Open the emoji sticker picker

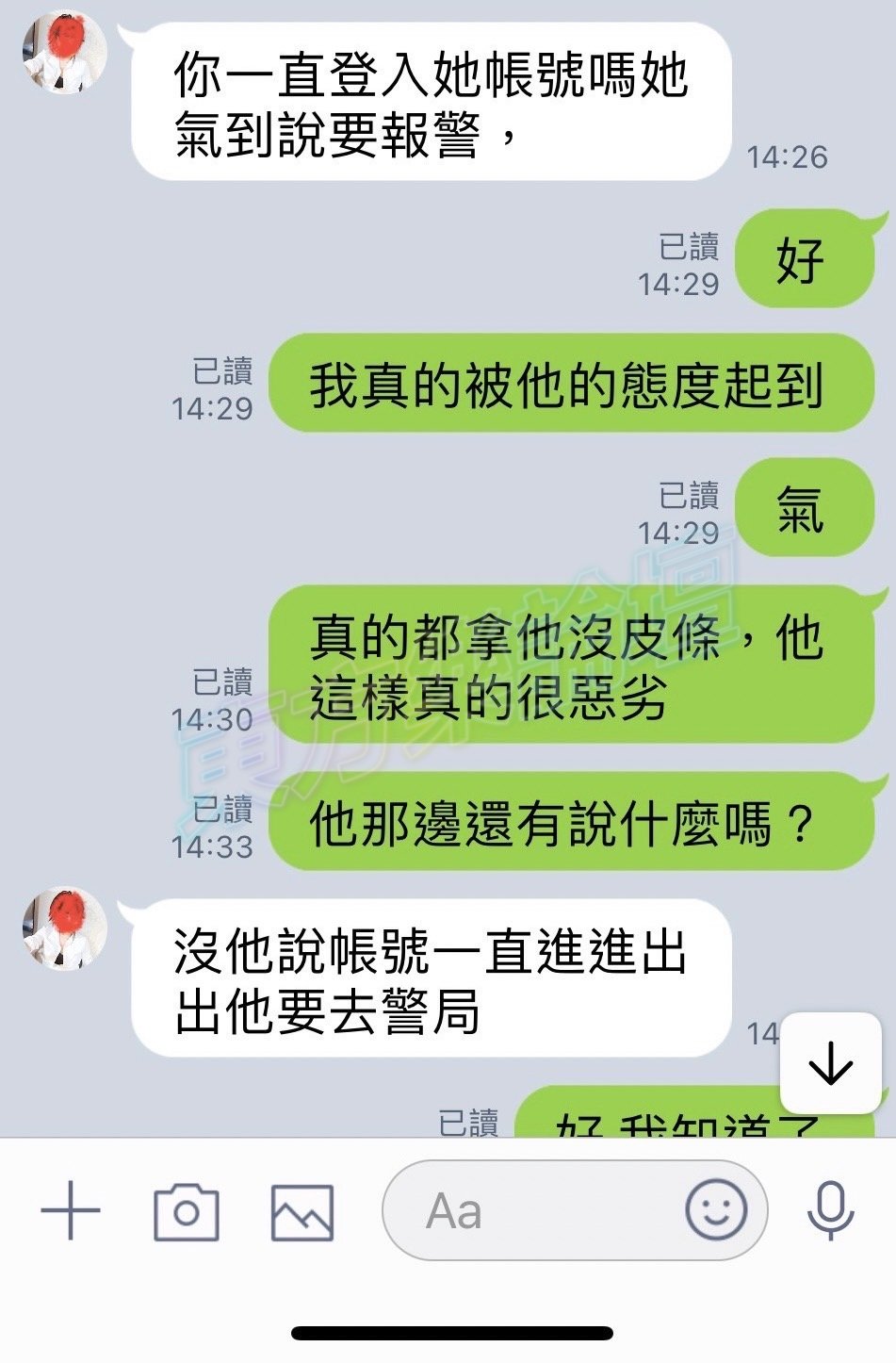716,1210
